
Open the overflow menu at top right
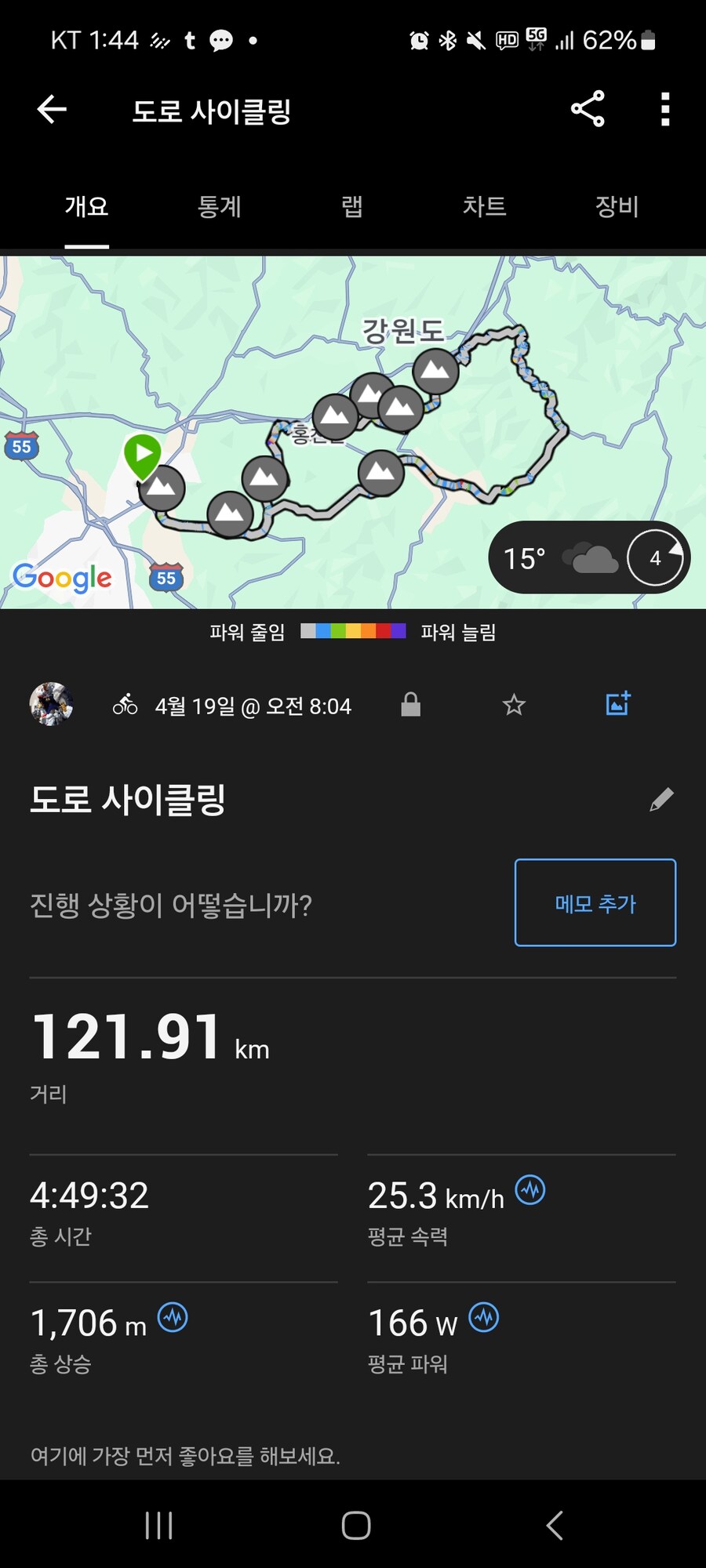point(665,110)
